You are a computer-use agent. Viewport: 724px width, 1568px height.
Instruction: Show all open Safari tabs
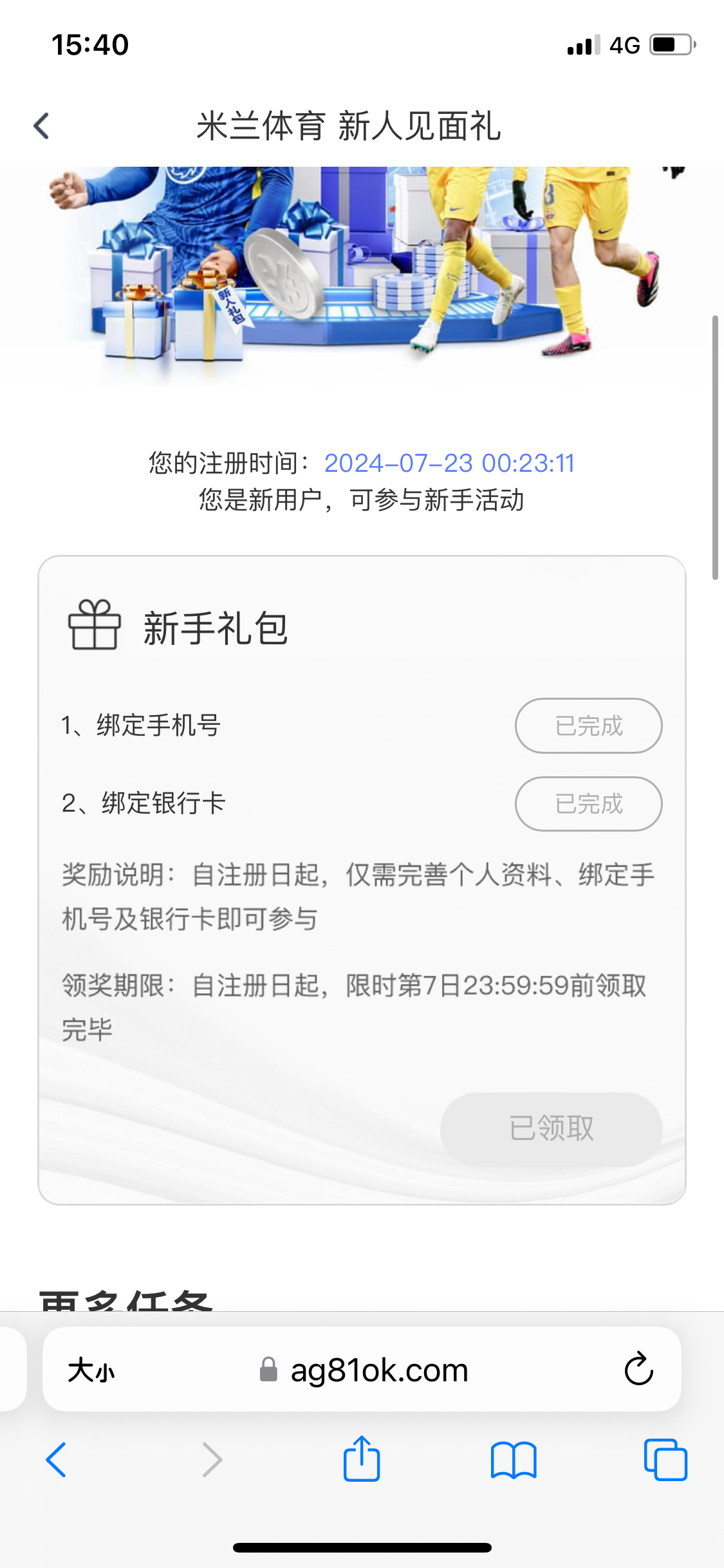pyautogui.click(x=665, y=1460)
